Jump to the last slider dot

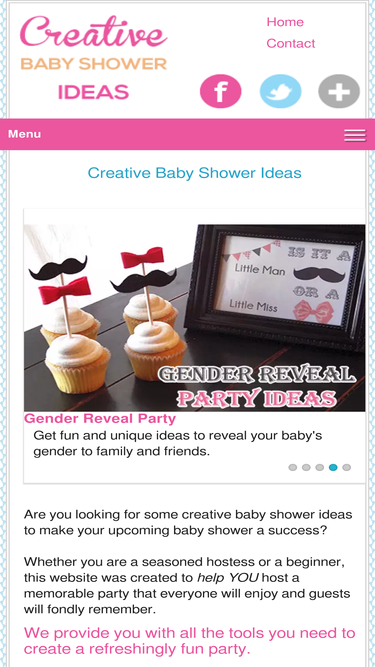(347, 467)
